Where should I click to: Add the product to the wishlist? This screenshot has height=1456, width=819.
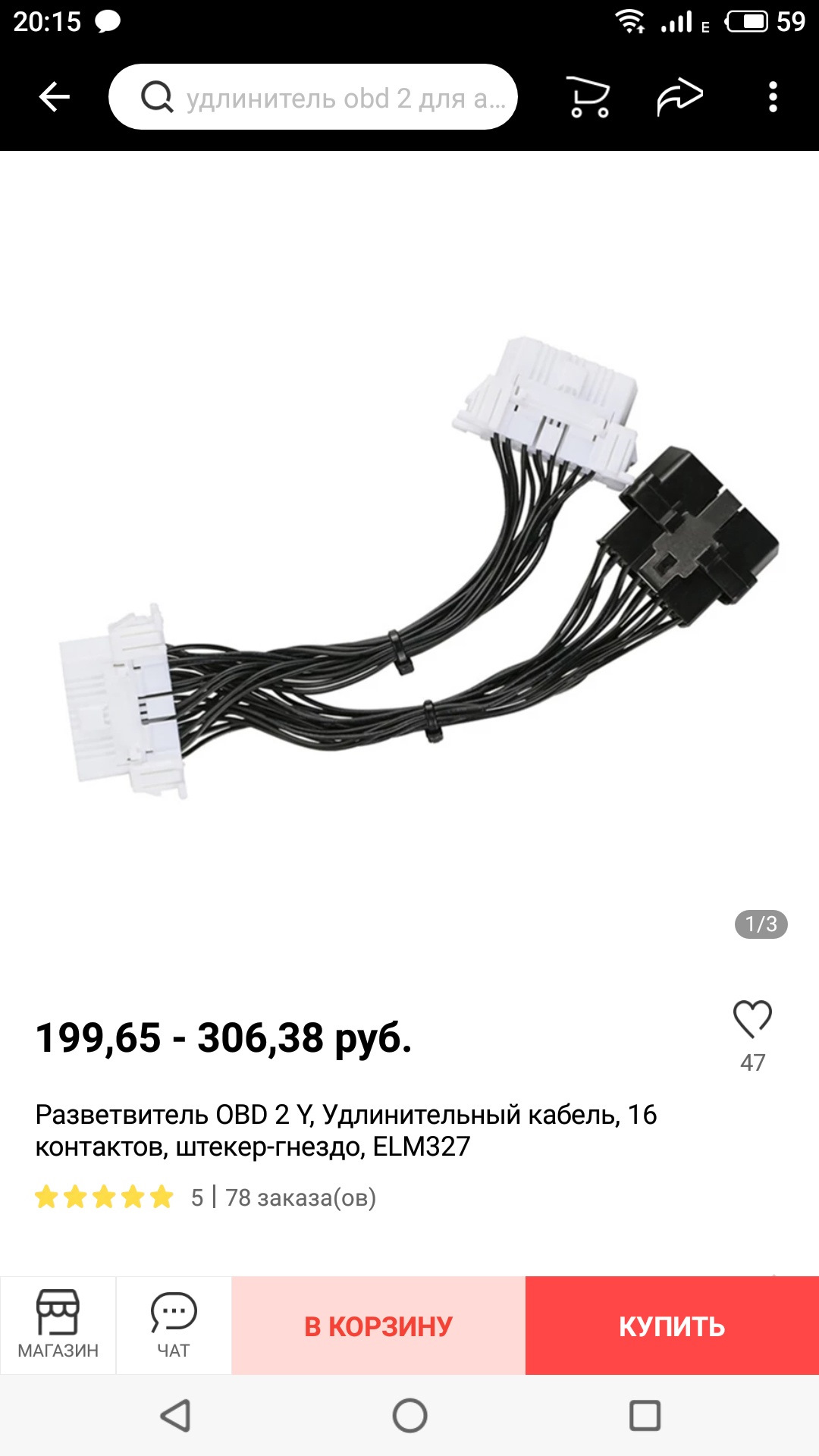click(752, 1019)
